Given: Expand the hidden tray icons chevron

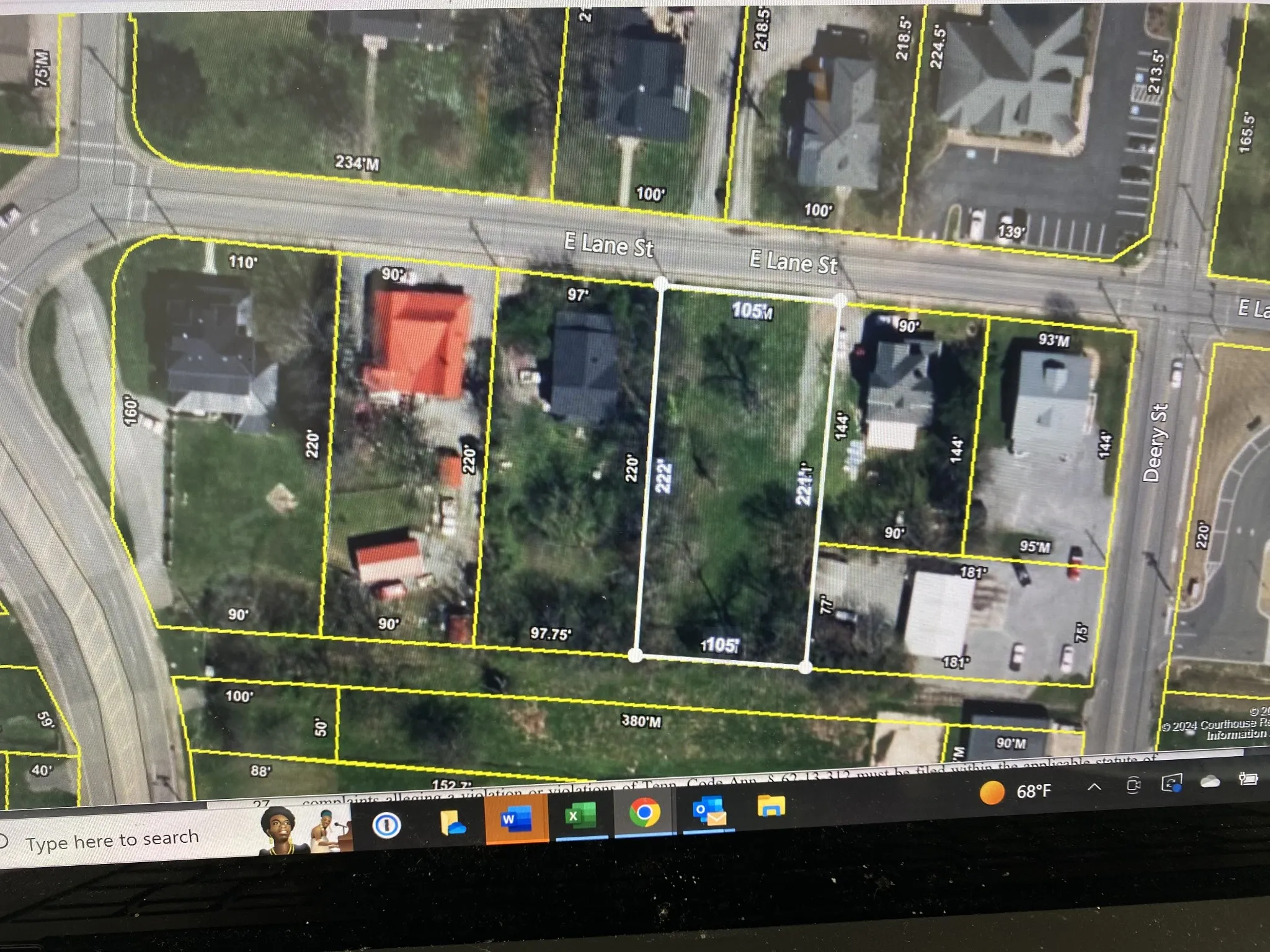Looking at the screenshot, I should coord(1095,787).
